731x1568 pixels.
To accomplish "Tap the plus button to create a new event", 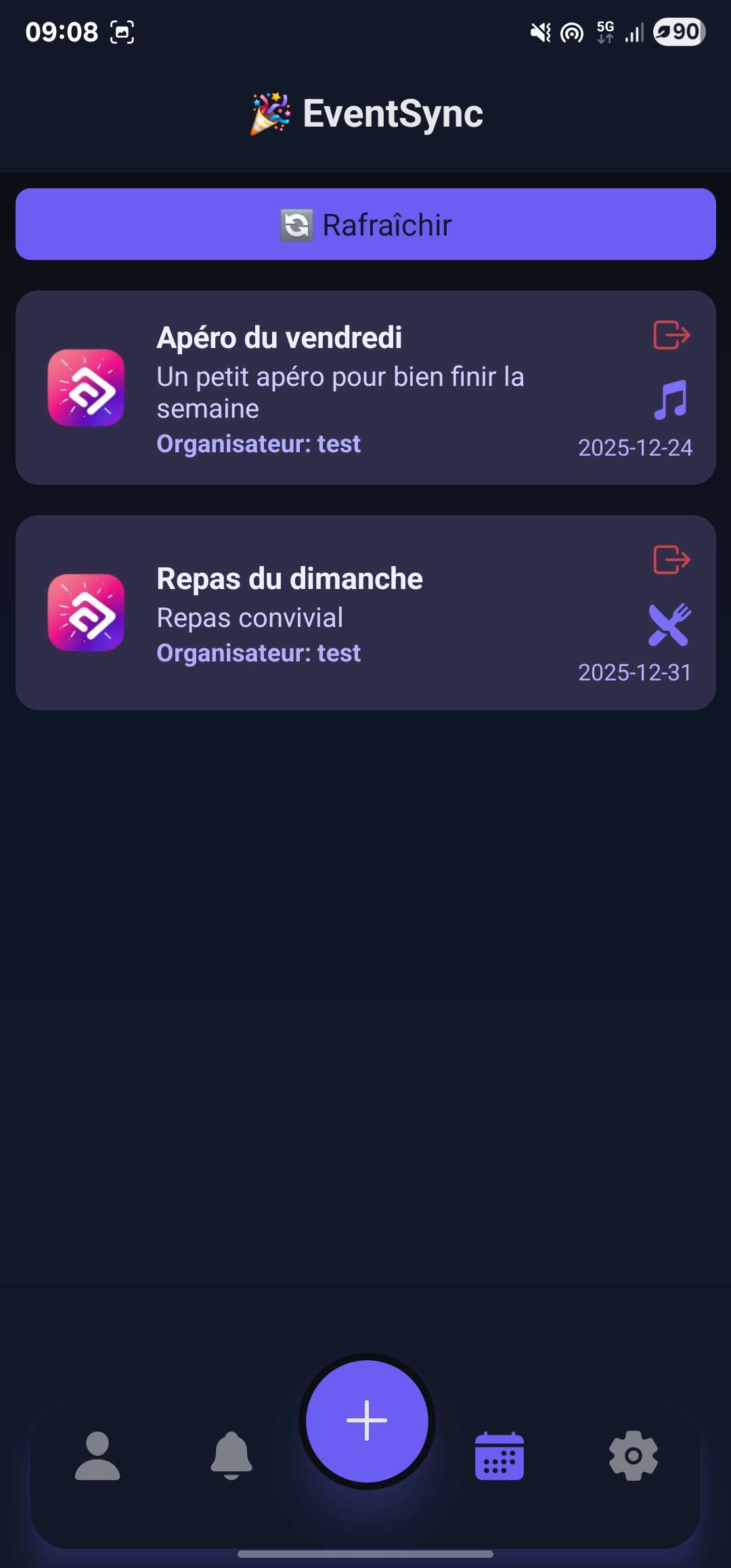I will tap(365, 1421).
